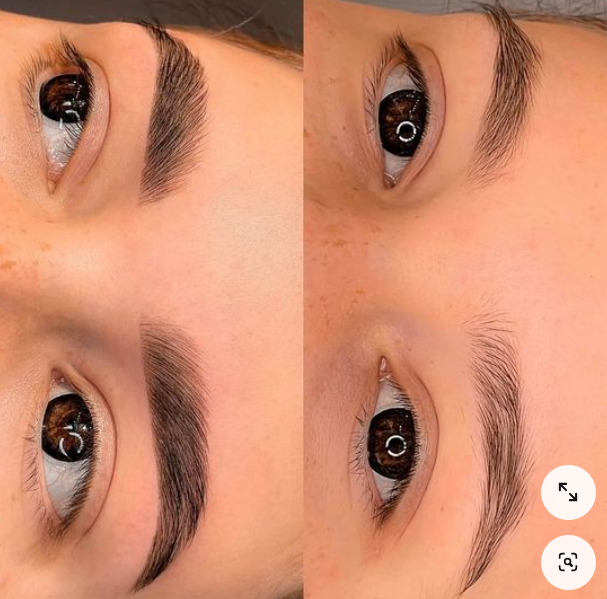This screenshot has width=607, height=599.
Task: Open visual search lens icon
Action: pos(568,562)
